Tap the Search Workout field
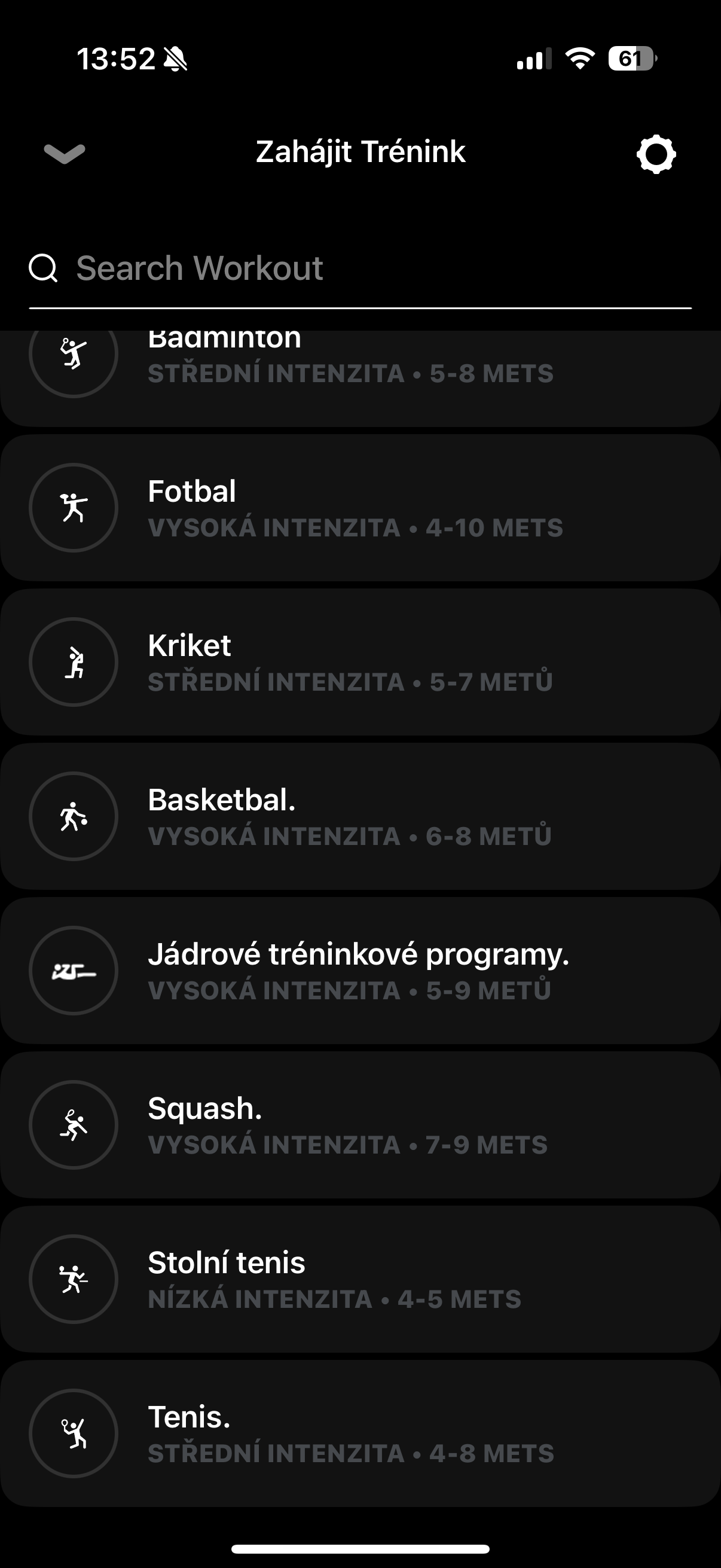Image resolution: width=721 pixels, height=1568 pixels. 359,269
